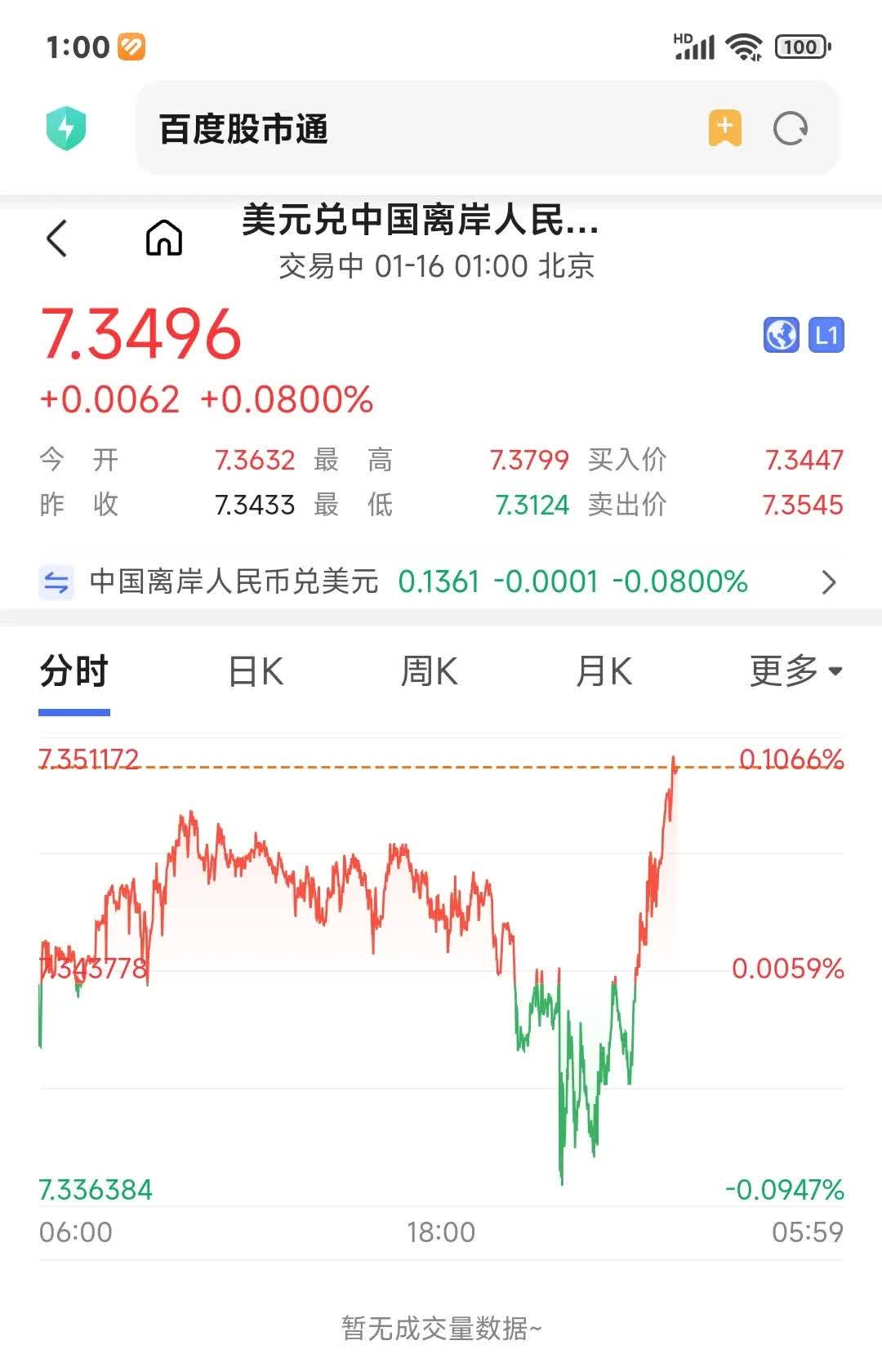This screenshot has height=1372, width=882.
Task: Tap the refresh icon in the search bar
Action: [788, 127]
